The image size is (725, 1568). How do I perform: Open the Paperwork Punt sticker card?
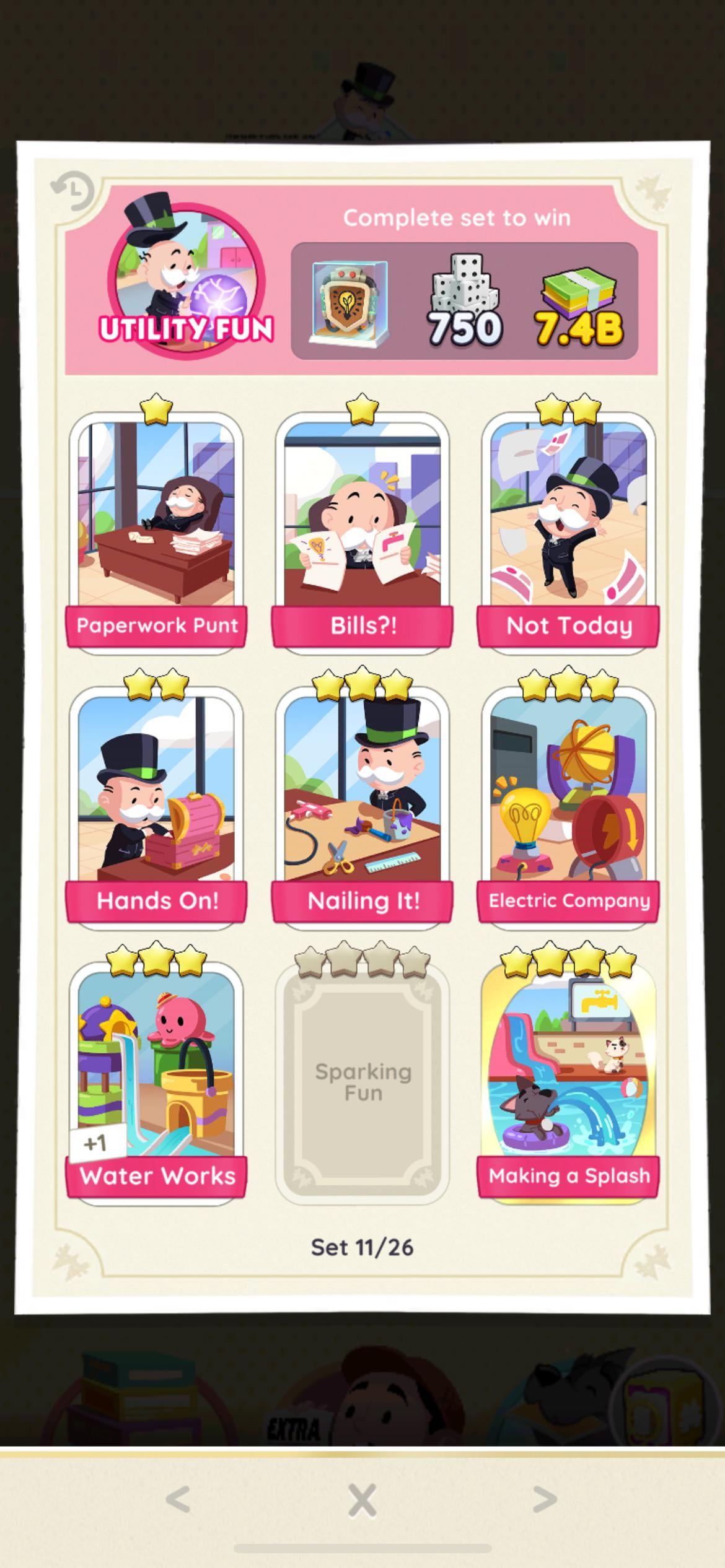[156, 526]
